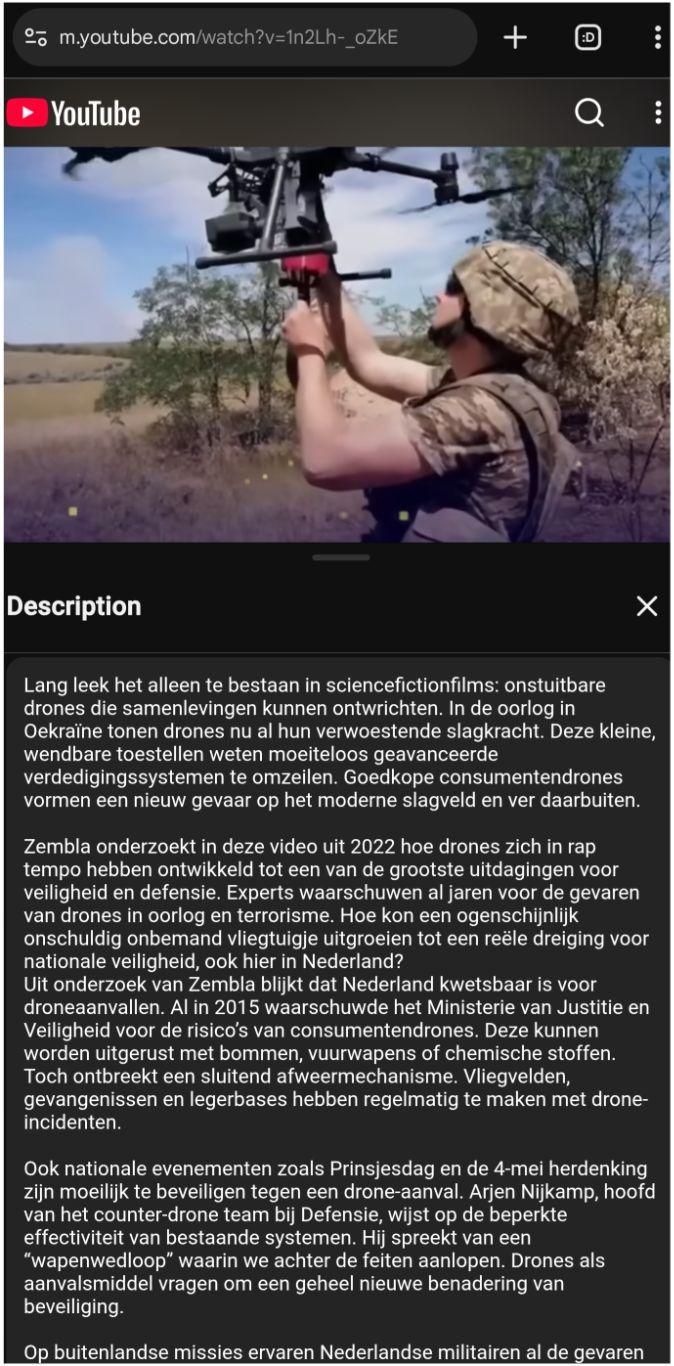Open YouTube's more options menu
Image resolution: width=674 pixels, height=1366 pixels.
(657, 113)
